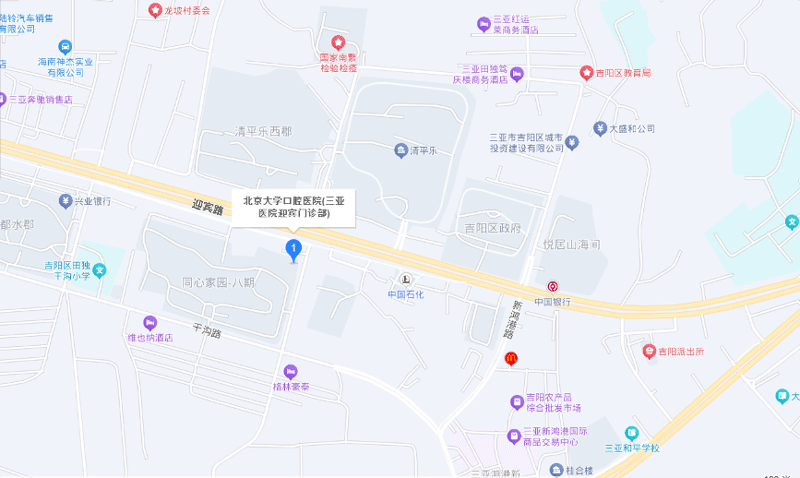
Task: Select the 维也纳酒店 hotel point
Action: pos(150,322)
